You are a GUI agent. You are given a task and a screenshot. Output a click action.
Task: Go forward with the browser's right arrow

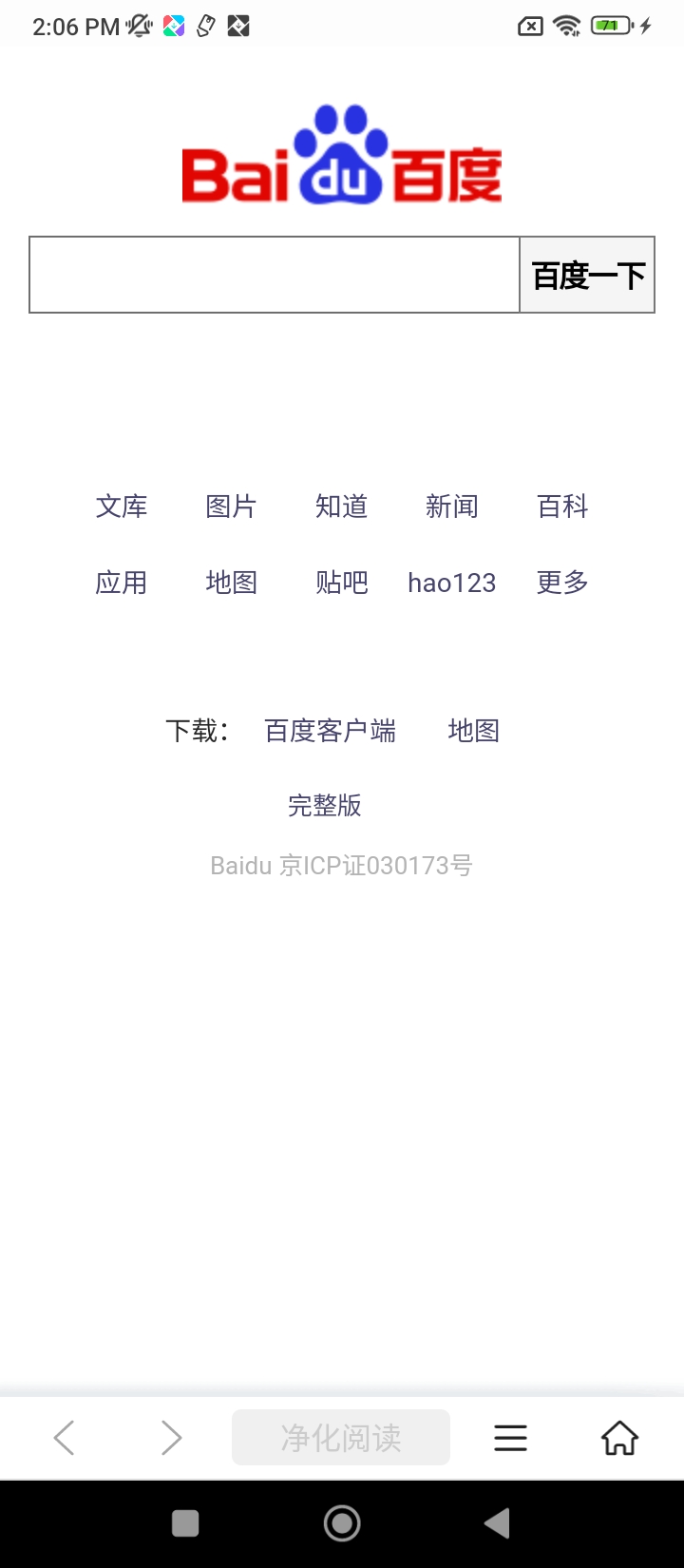coord(171,1438)
